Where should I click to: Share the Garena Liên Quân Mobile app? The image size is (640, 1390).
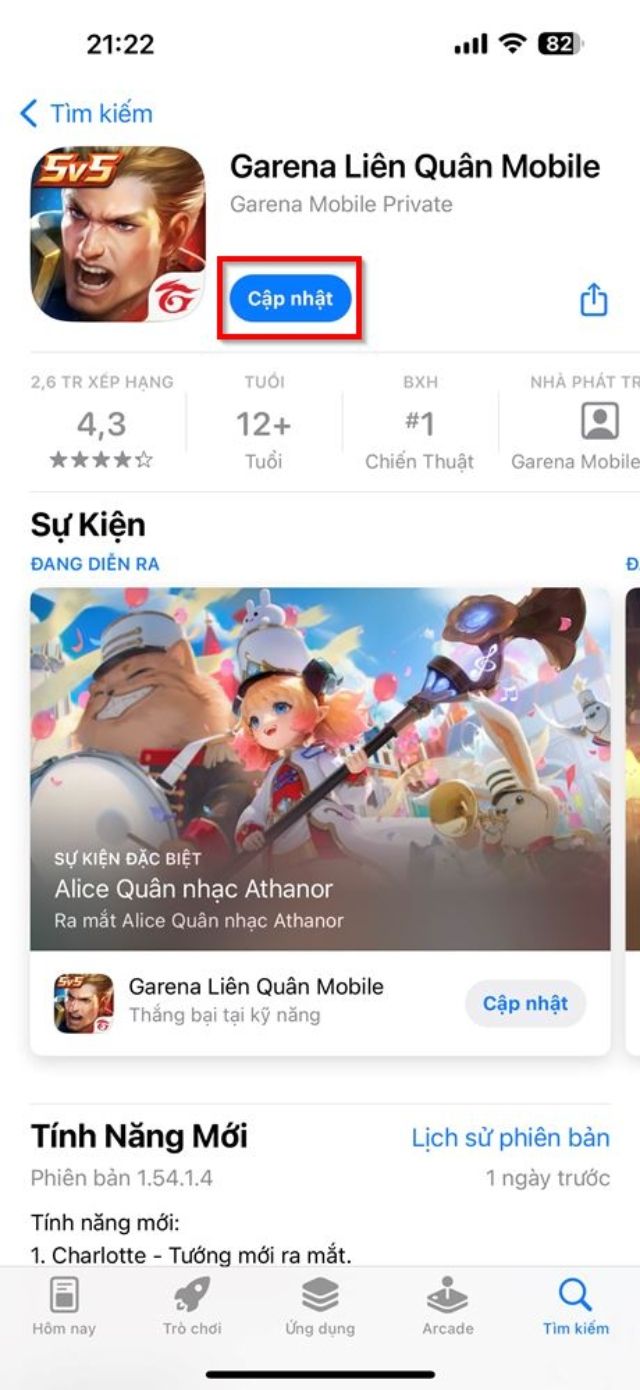(x=594, y=299)
